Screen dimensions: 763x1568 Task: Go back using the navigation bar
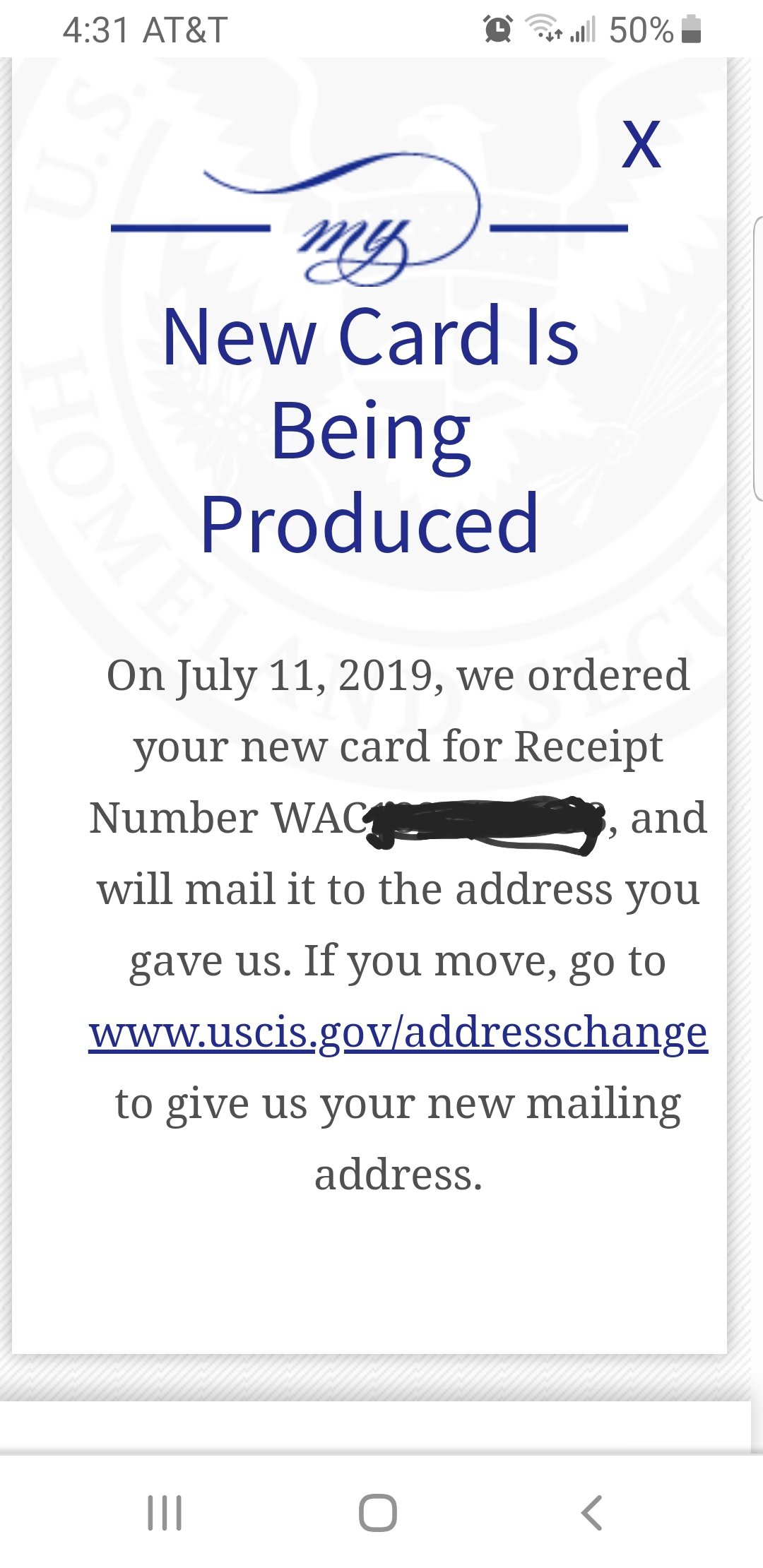click(591, 1512)
